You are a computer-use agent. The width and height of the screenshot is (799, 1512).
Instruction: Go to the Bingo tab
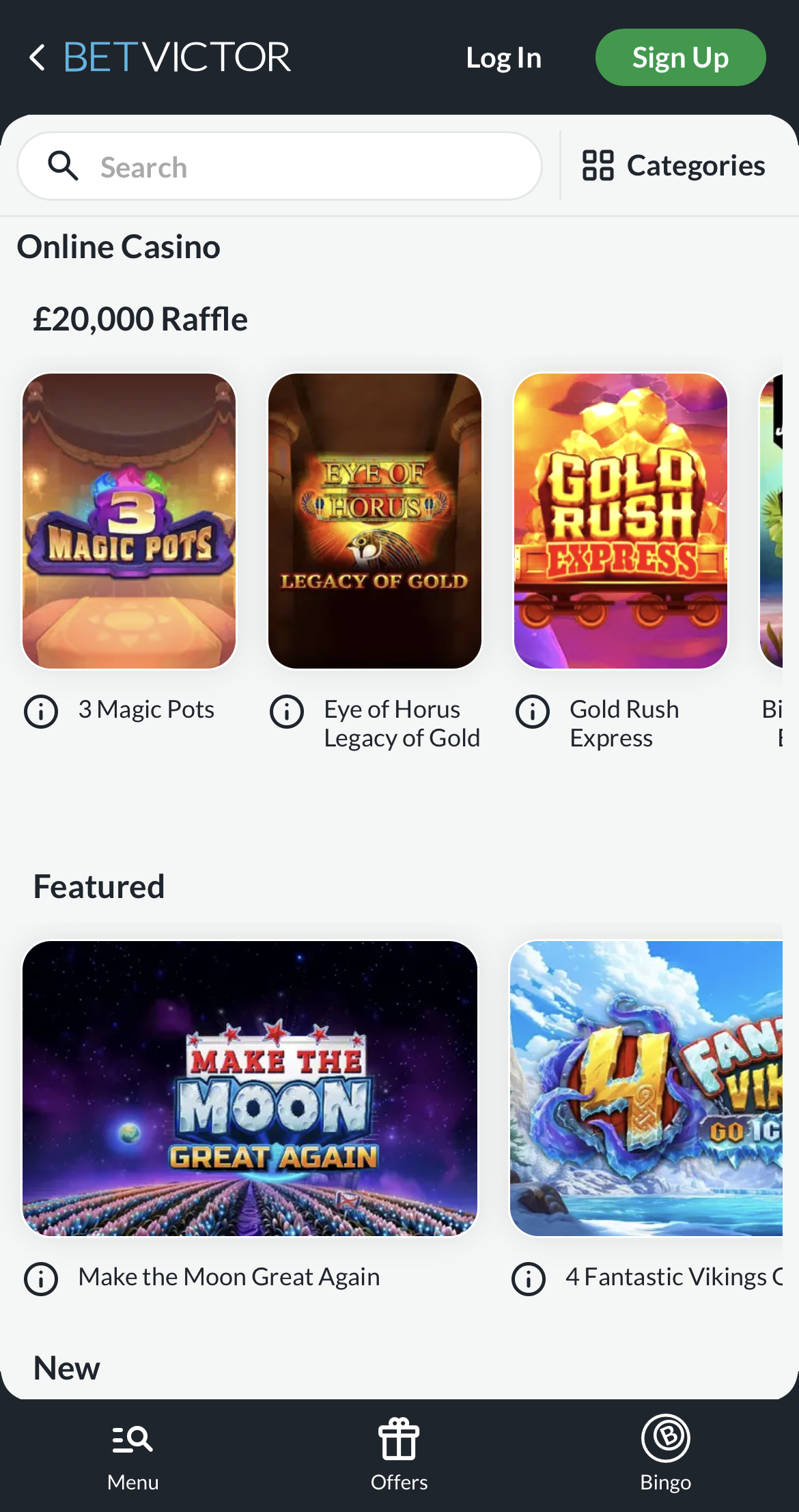point(666,1455)
